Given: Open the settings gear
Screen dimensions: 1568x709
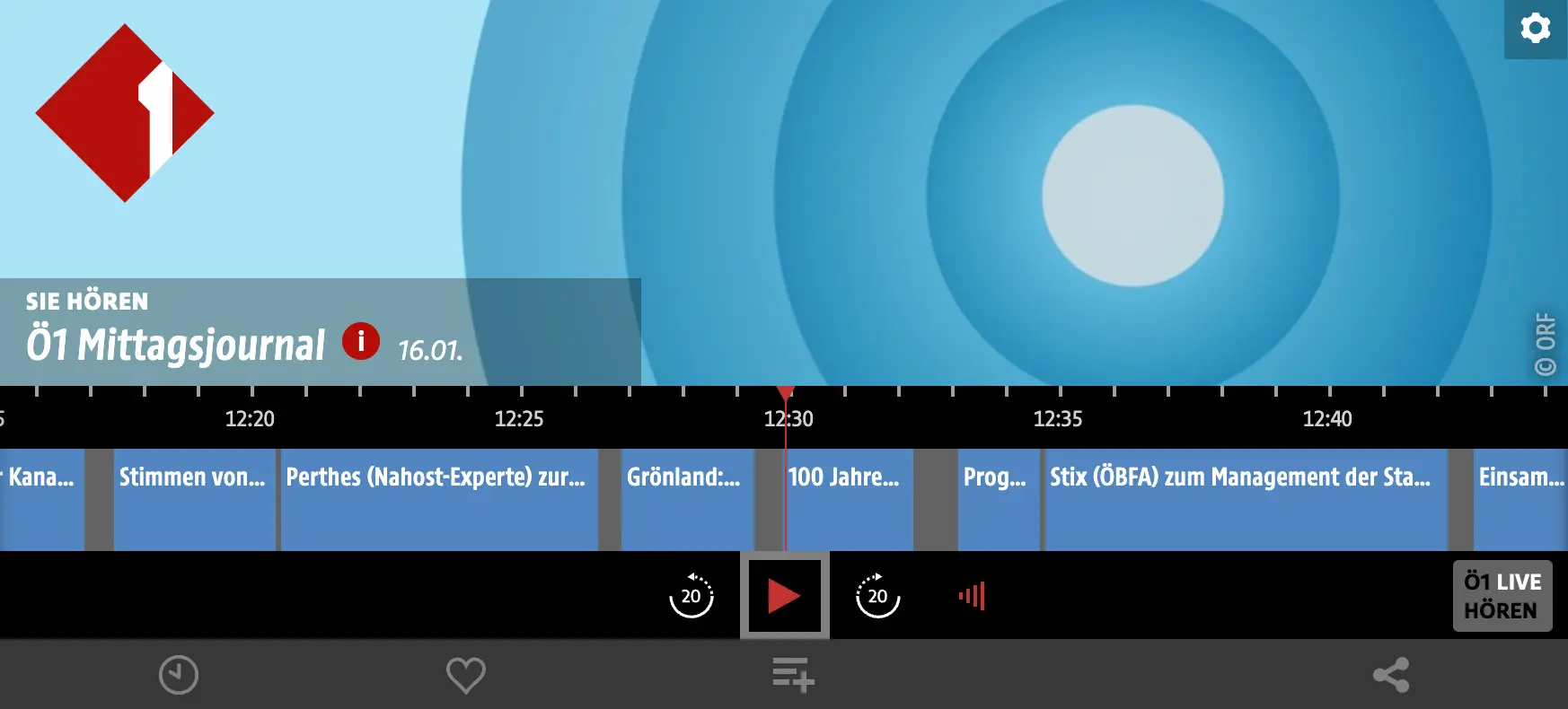Looking at the screenshot, I should click(1535, 29).
